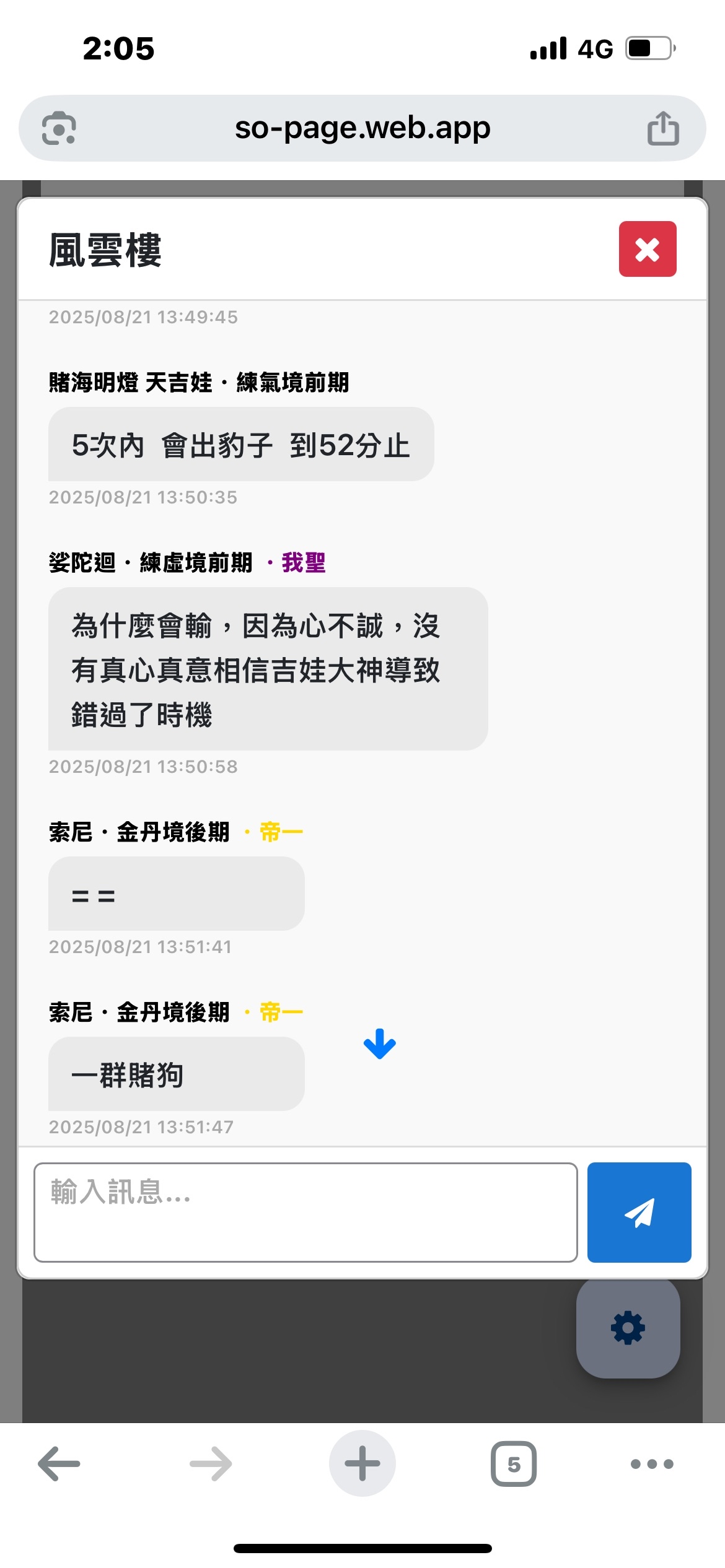Open a new browser tab
This screenshot has width=725, height=1568.
pyautogui.click(x=362, y=1464)
